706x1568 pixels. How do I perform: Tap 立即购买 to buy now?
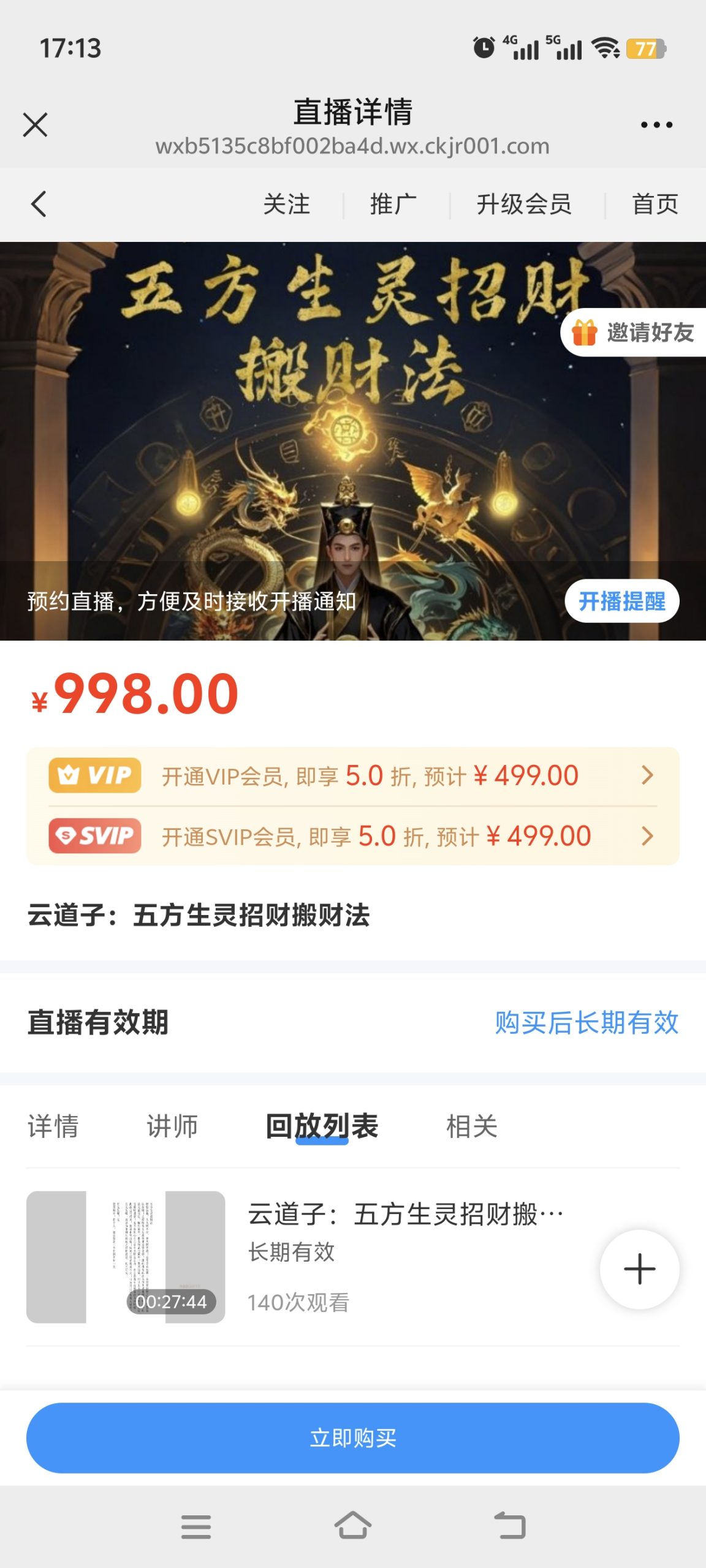(x=352, y=1438)
